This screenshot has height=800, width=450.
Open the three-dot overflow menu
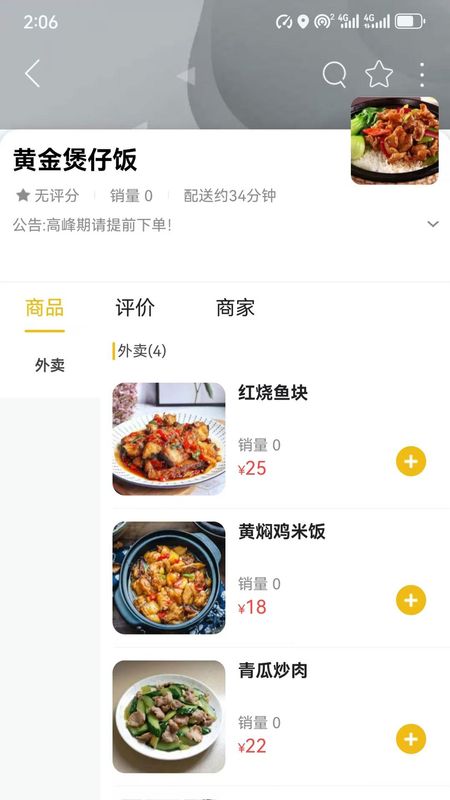coord(422,75)
